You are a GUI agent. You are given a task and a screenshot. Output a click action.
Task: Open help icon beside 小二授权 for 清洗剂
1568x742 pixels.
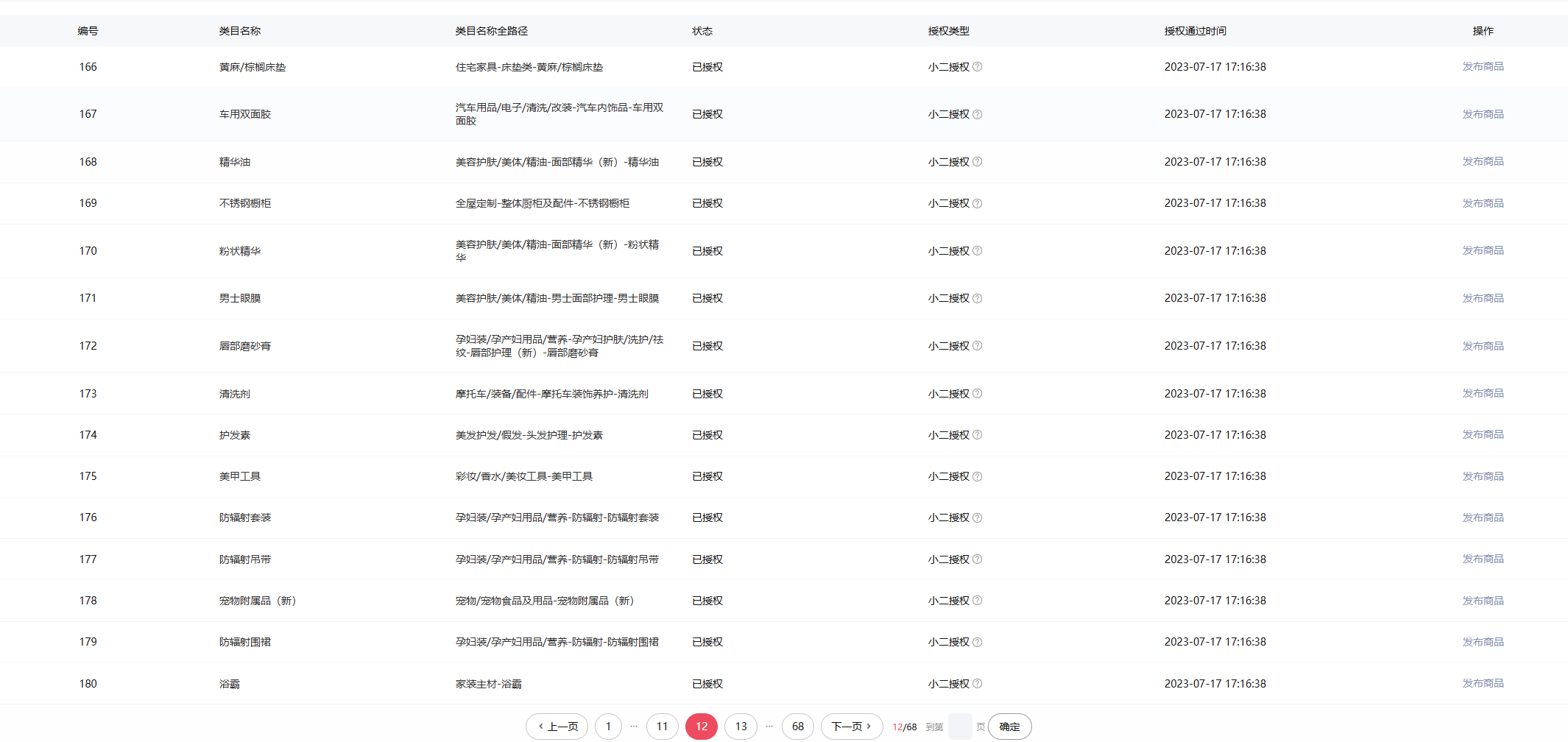(978, 394)
